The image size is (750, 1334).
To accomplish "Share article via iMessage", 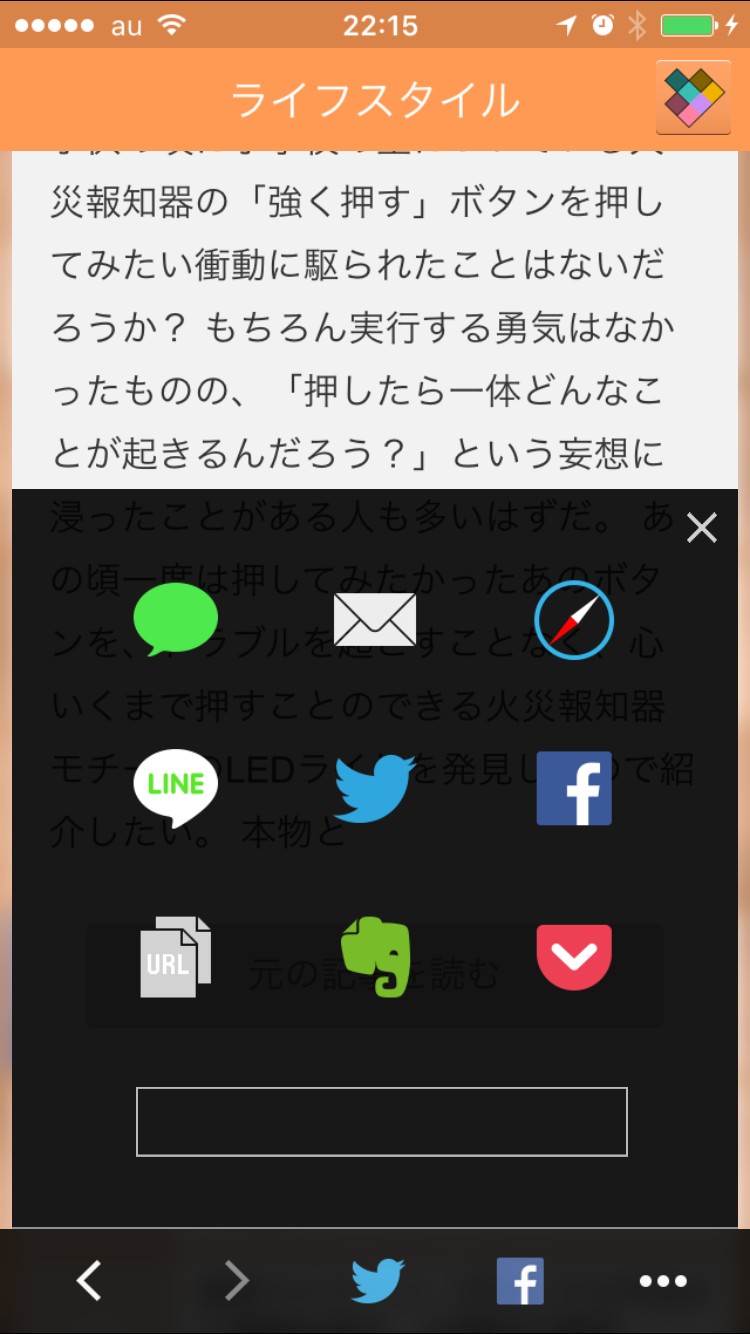I will point(175,620).
